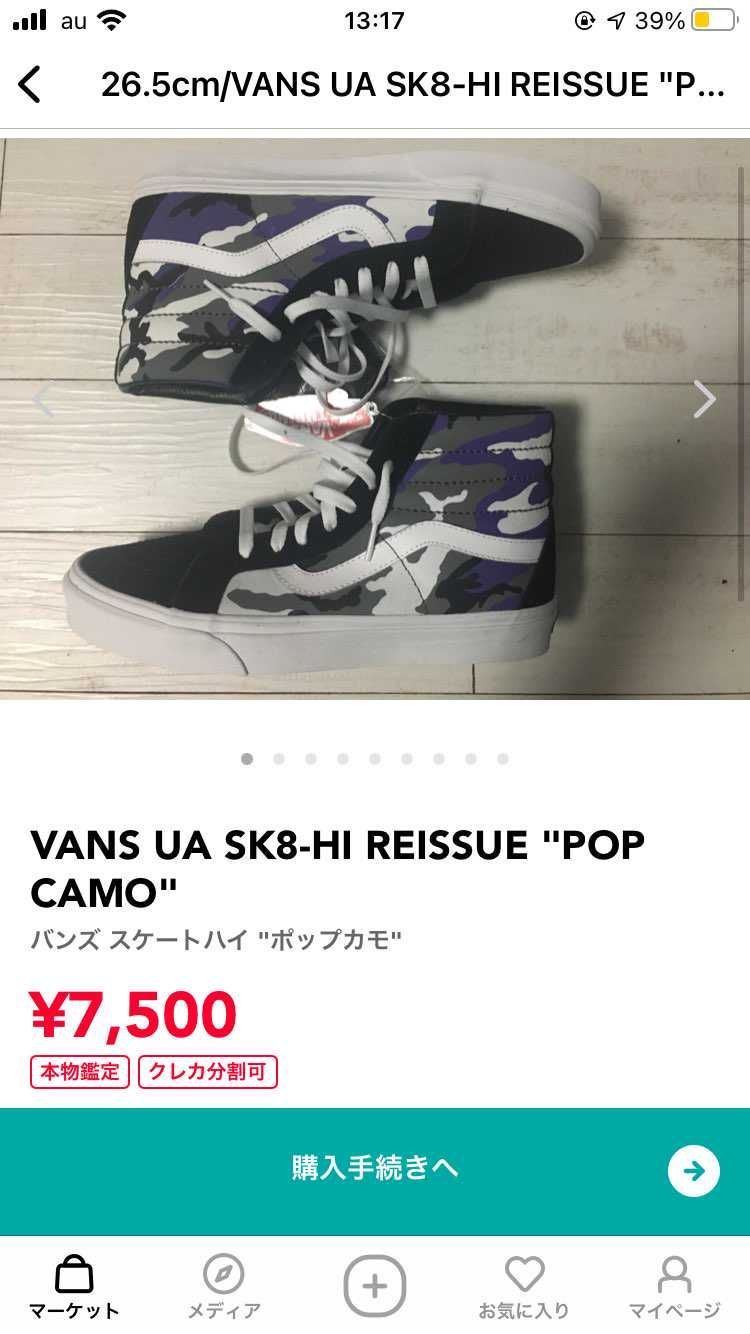Tap the arrow icon inside purchase bar
Image resolution: width=750 pixels, height=1334 pixels.
point(694,1171)
